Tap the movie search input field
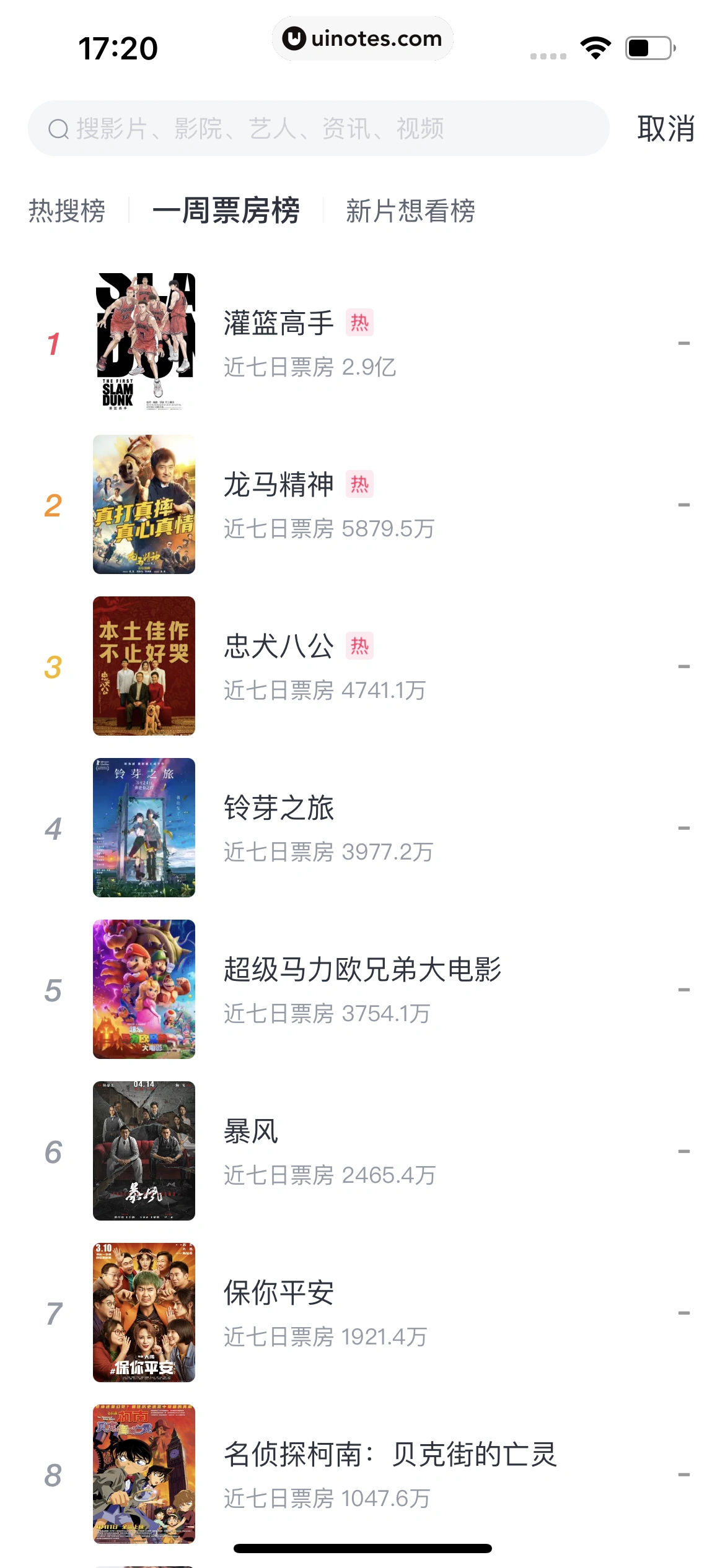Screen dimensions: 725x1568 319,129
